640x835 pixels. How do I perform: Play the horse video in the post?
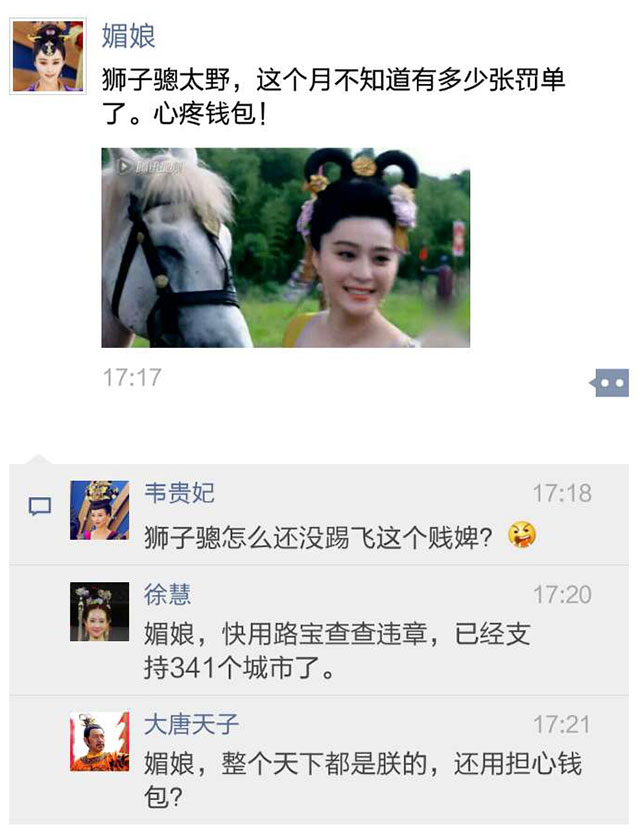[285, 247]
